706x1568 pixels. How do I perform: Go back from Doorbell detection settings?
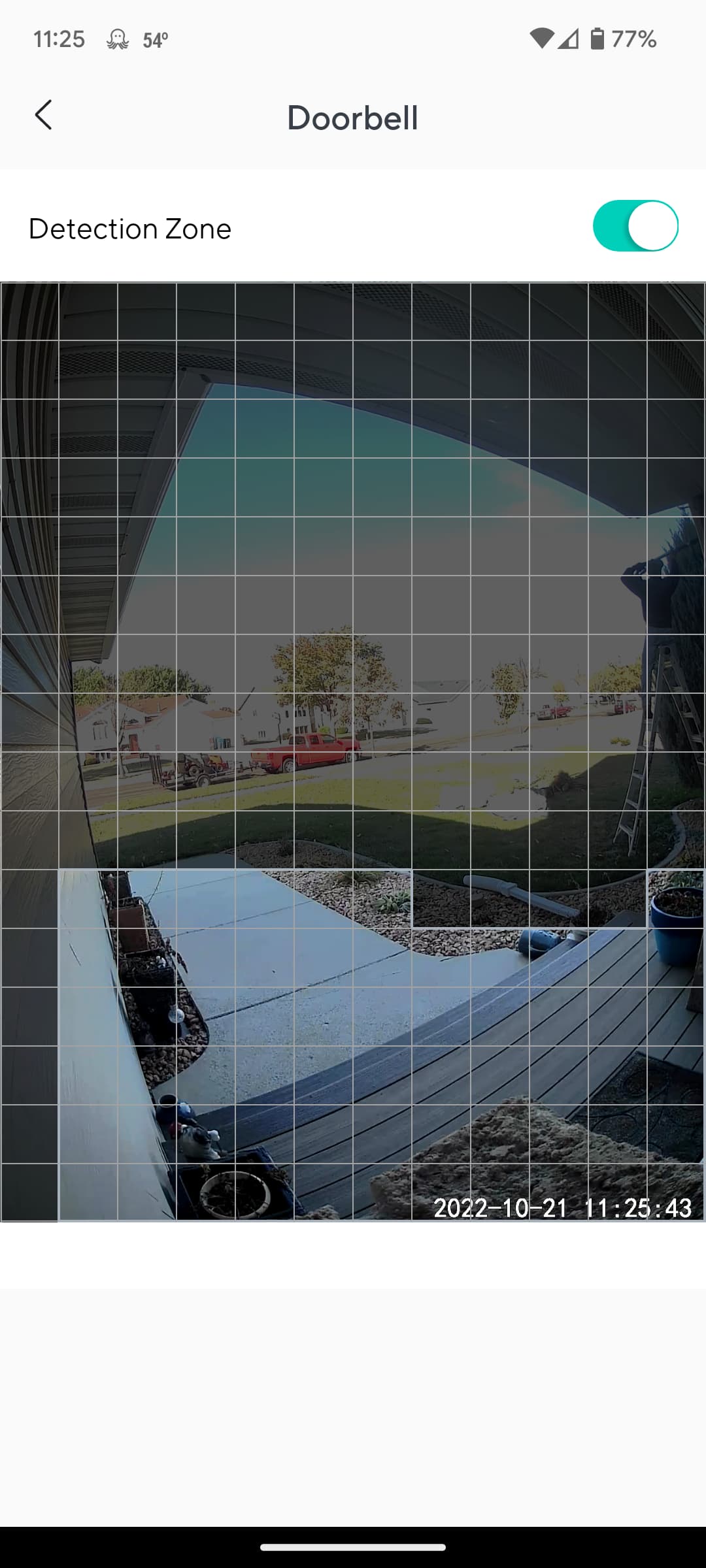coord(43,116)
